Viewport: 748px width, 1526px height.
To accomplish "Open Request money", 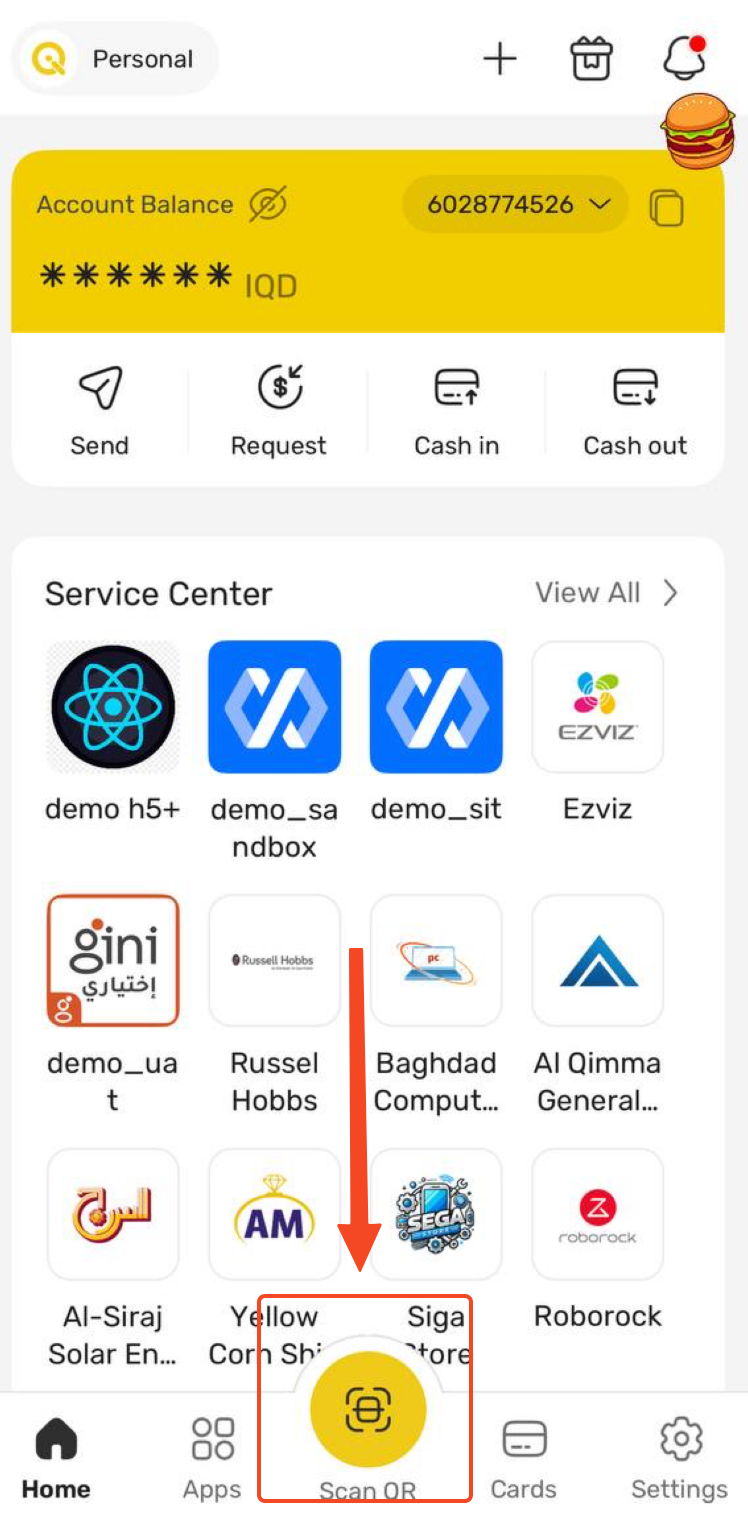I will (x=278, y=411).
